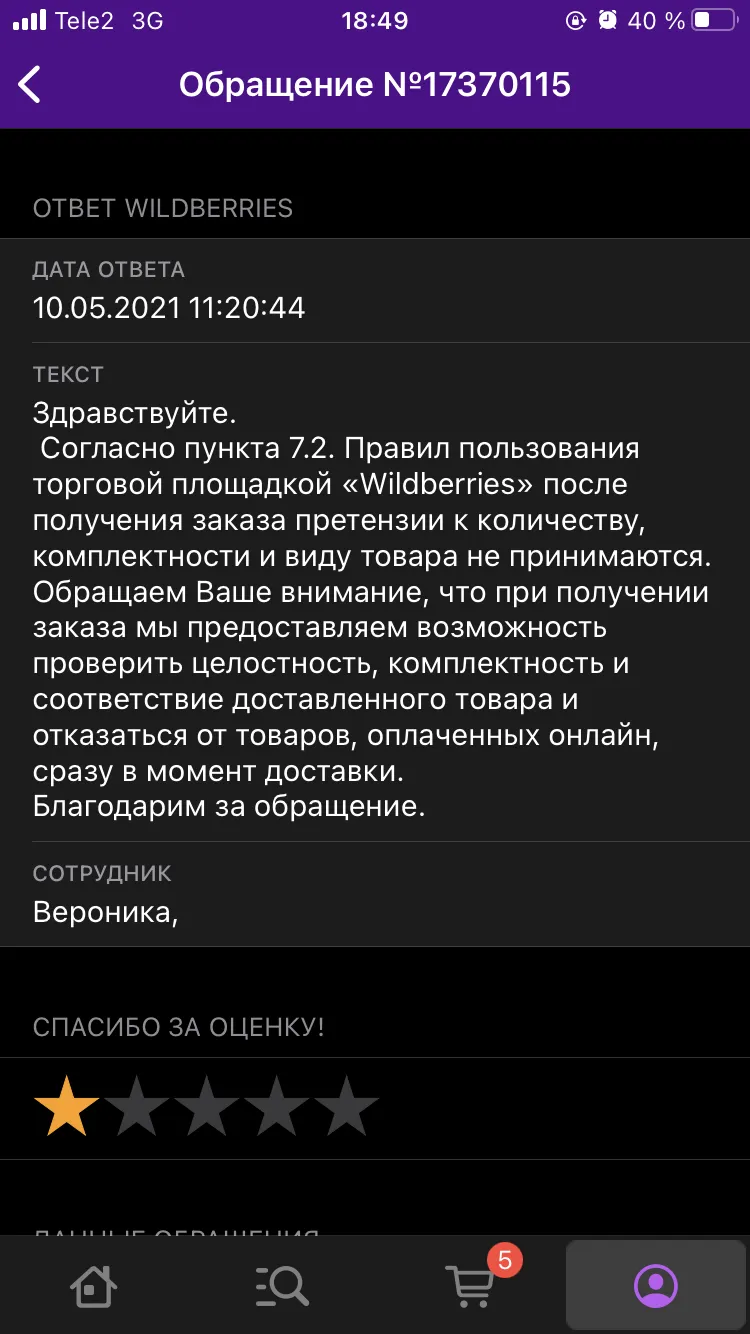Screen dimensions: 750x1334
Task: Open the catalog search tab
Action: (281, 1286)
